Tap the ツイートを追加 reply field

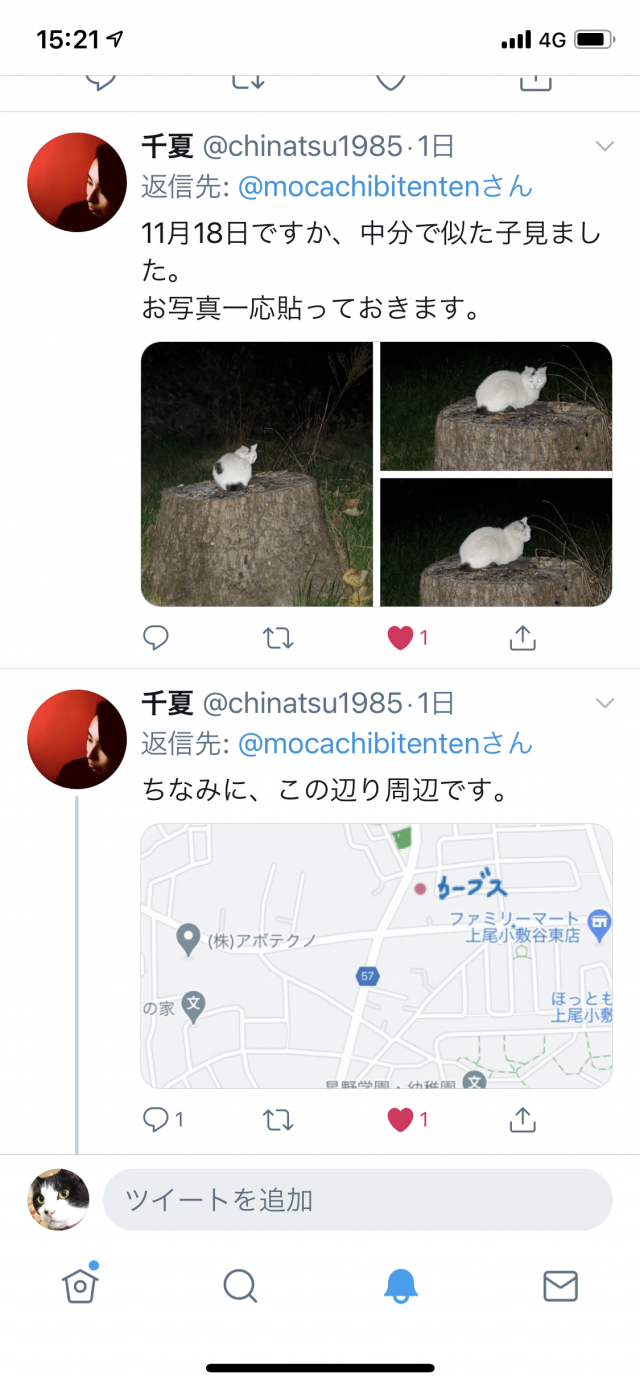[x=357, y=1200]
